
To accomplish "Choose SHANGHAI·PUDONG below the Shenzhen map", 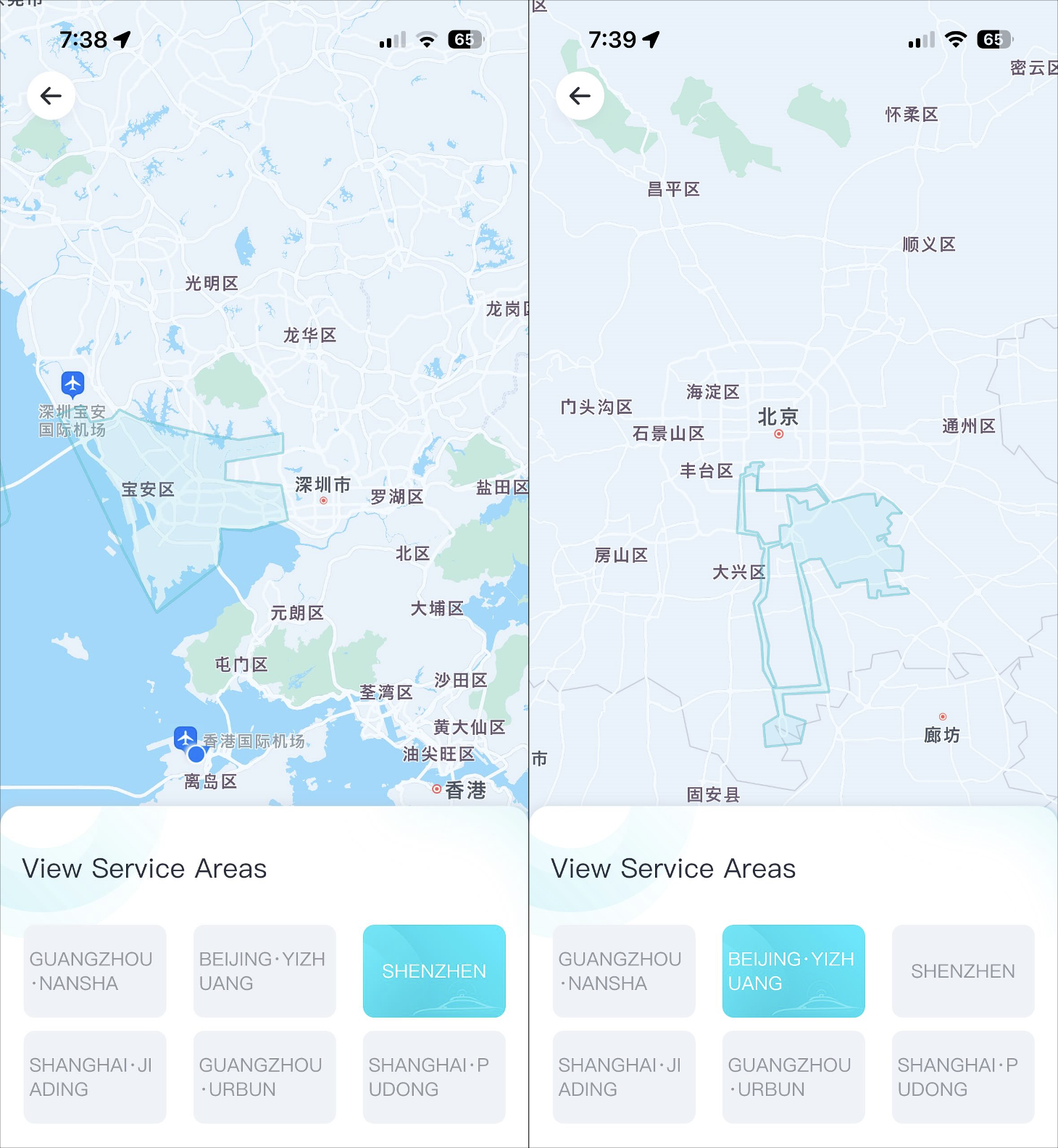I will [434, 1076].
